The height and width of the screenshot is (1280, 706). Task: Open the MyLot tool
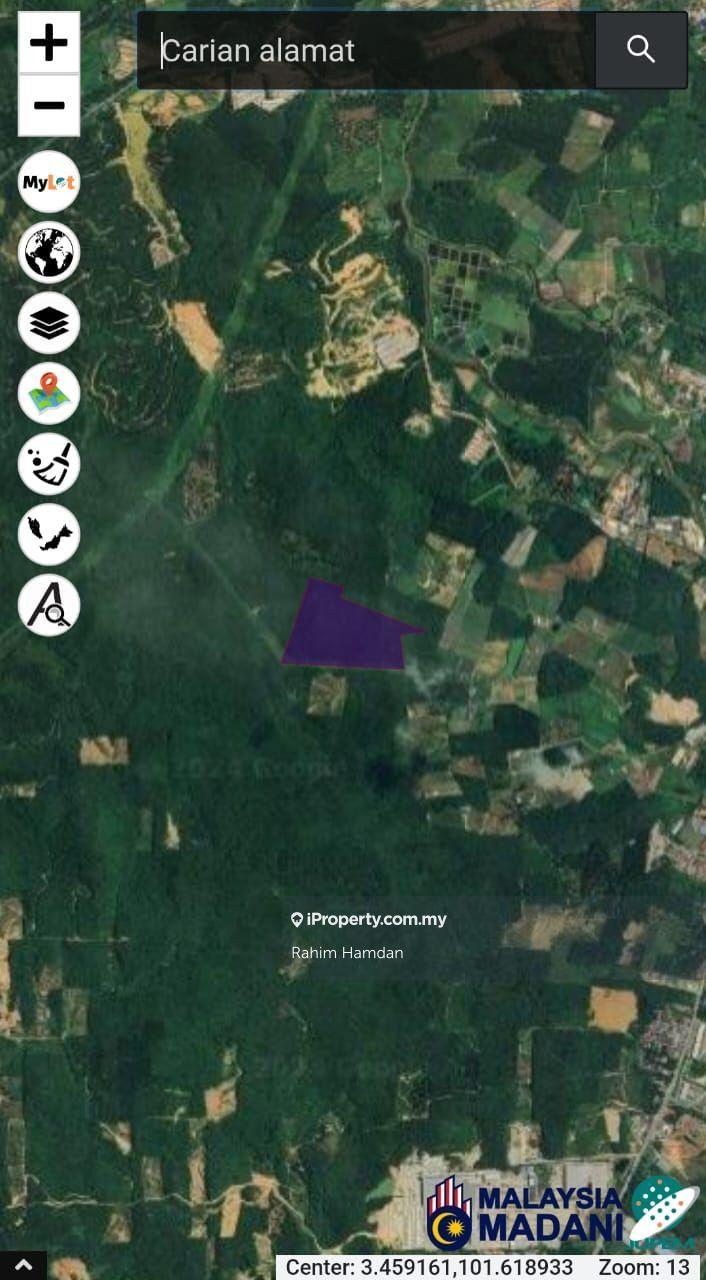coord(49,182)
